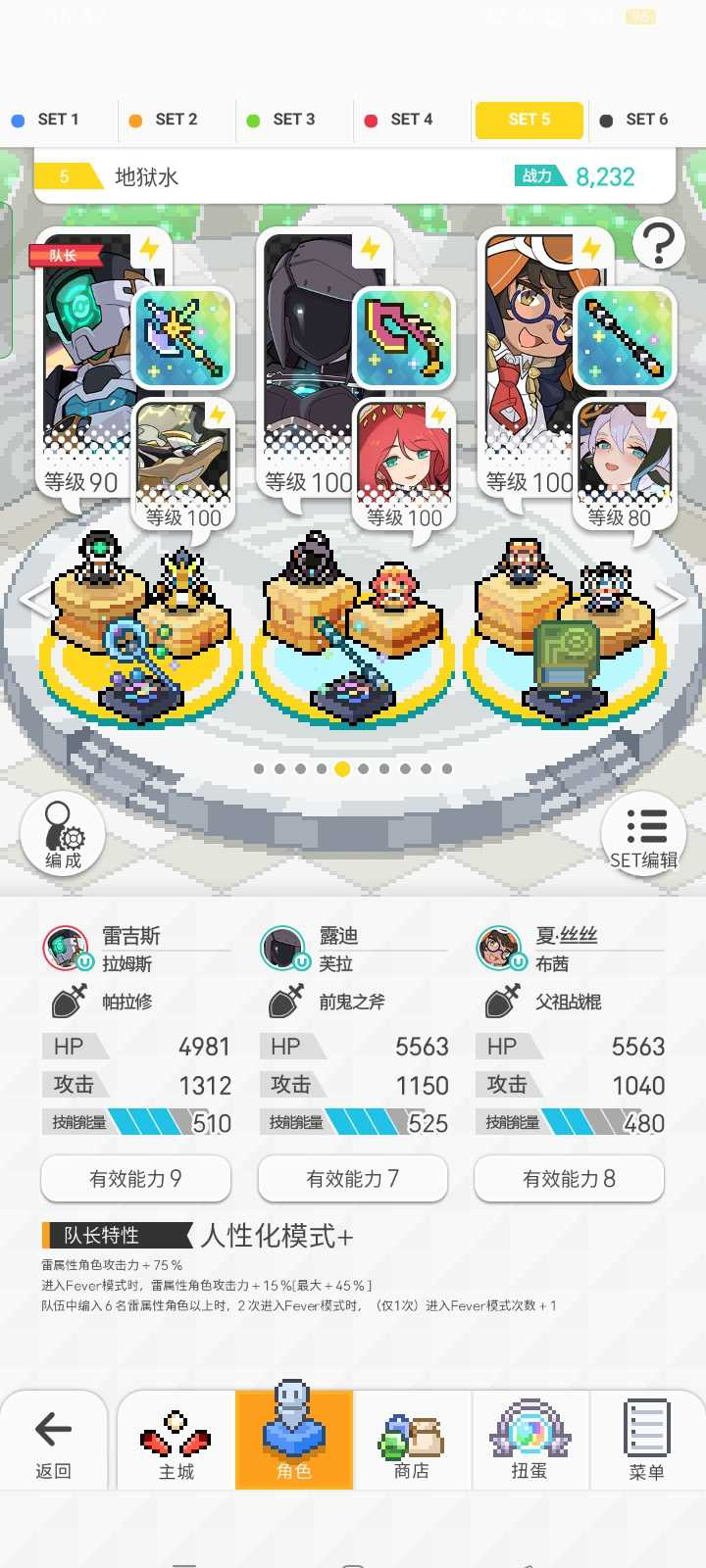This screenshot has width=706, height=1568.
Task: Select the SET 2 tab
Action: [175, 120]
